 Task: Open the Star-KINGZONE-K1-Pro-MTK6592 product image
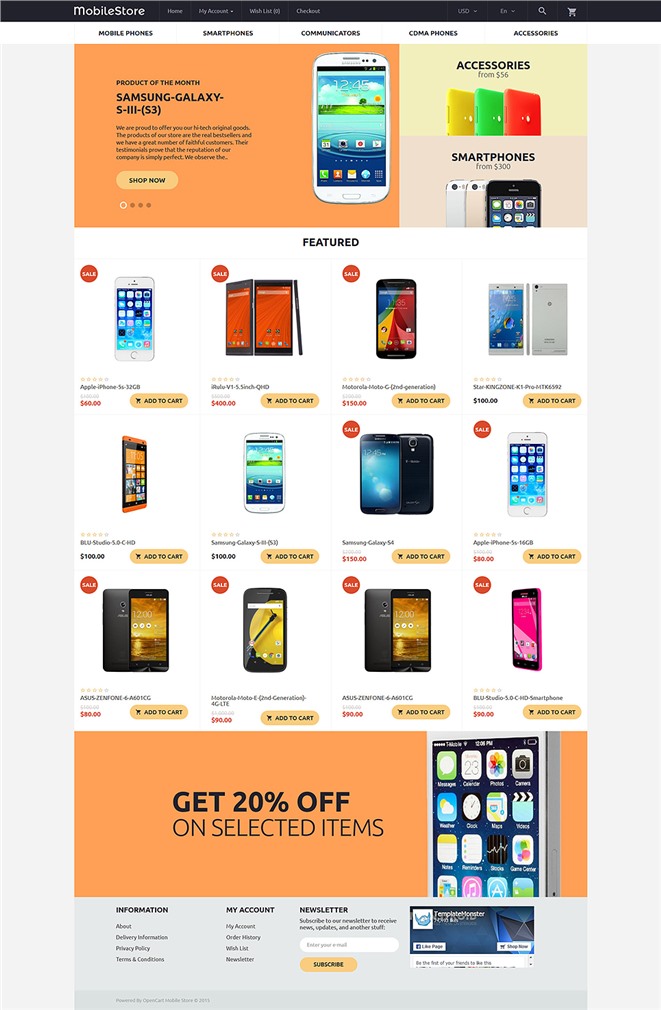pyautogui.click(x=527, y=319)
